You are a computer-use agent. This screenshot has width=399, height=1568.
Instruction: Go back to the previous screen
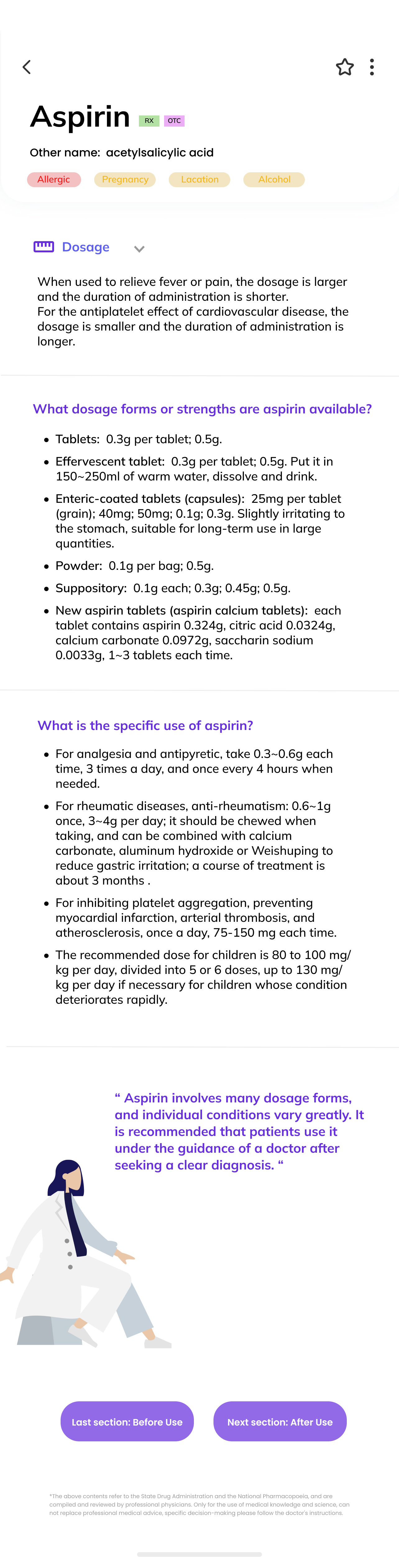[x=27, y=67]
